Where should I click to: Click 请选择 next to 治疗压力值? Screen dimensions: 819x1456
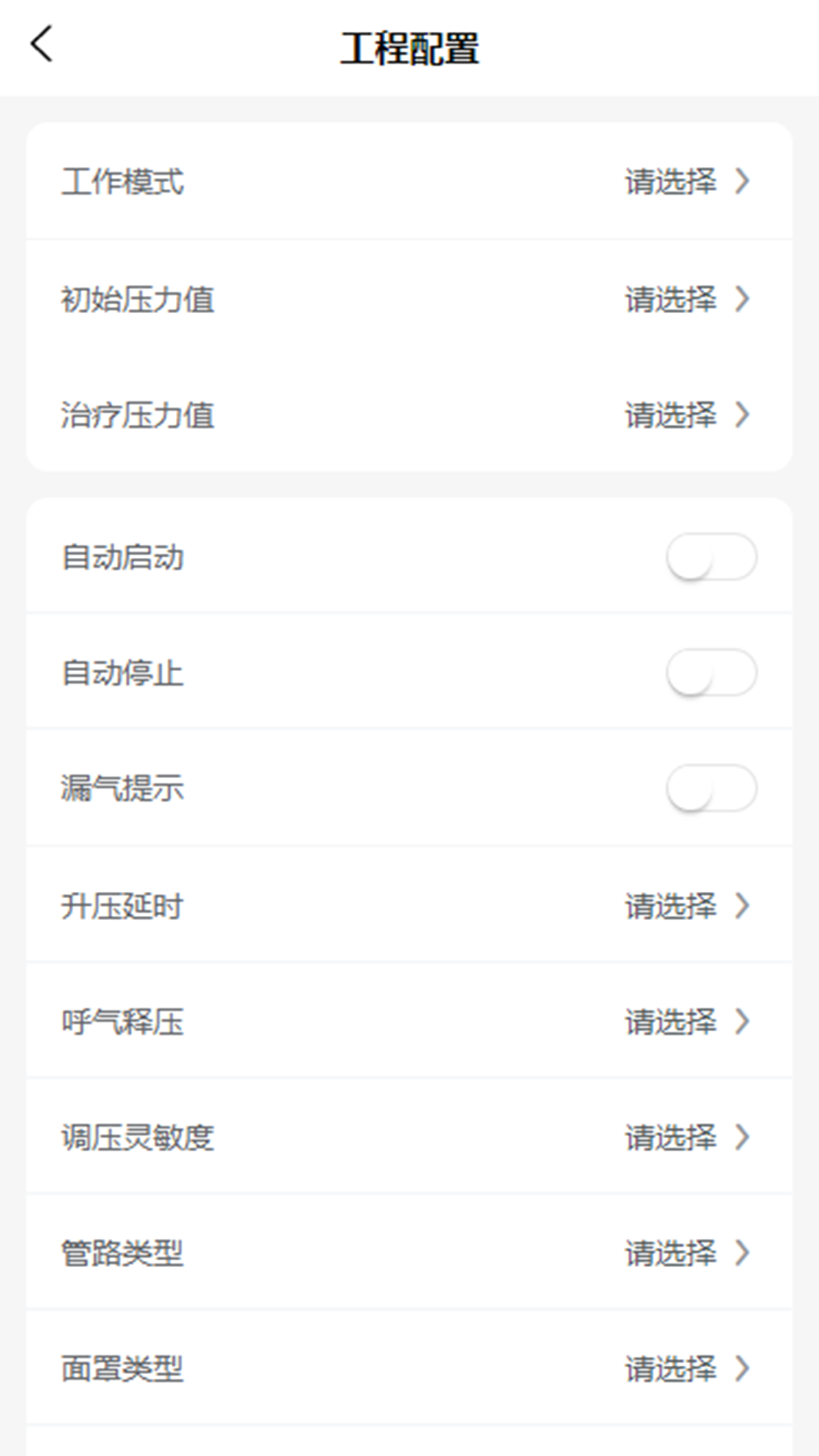pos(670,416)
